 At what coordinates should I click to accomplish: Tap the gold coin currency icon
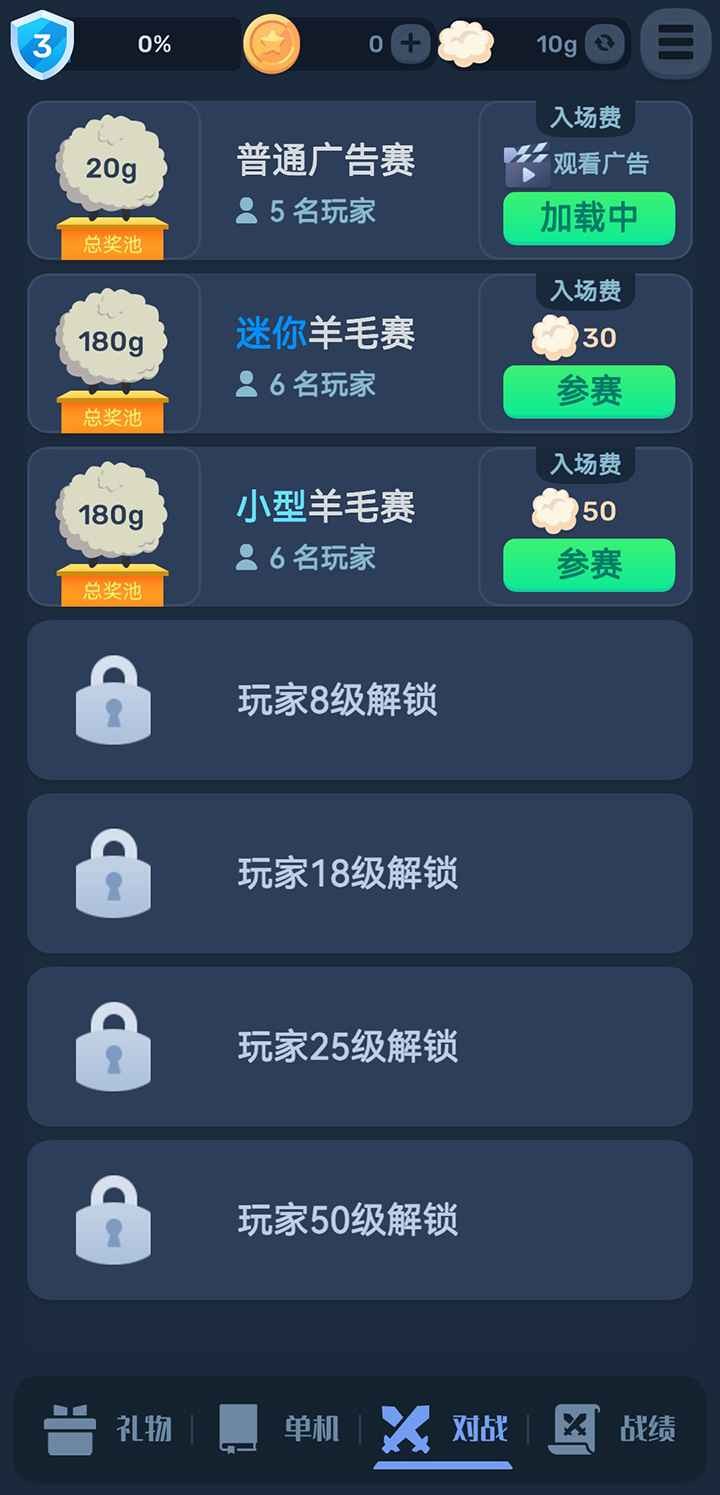point(272,43)
